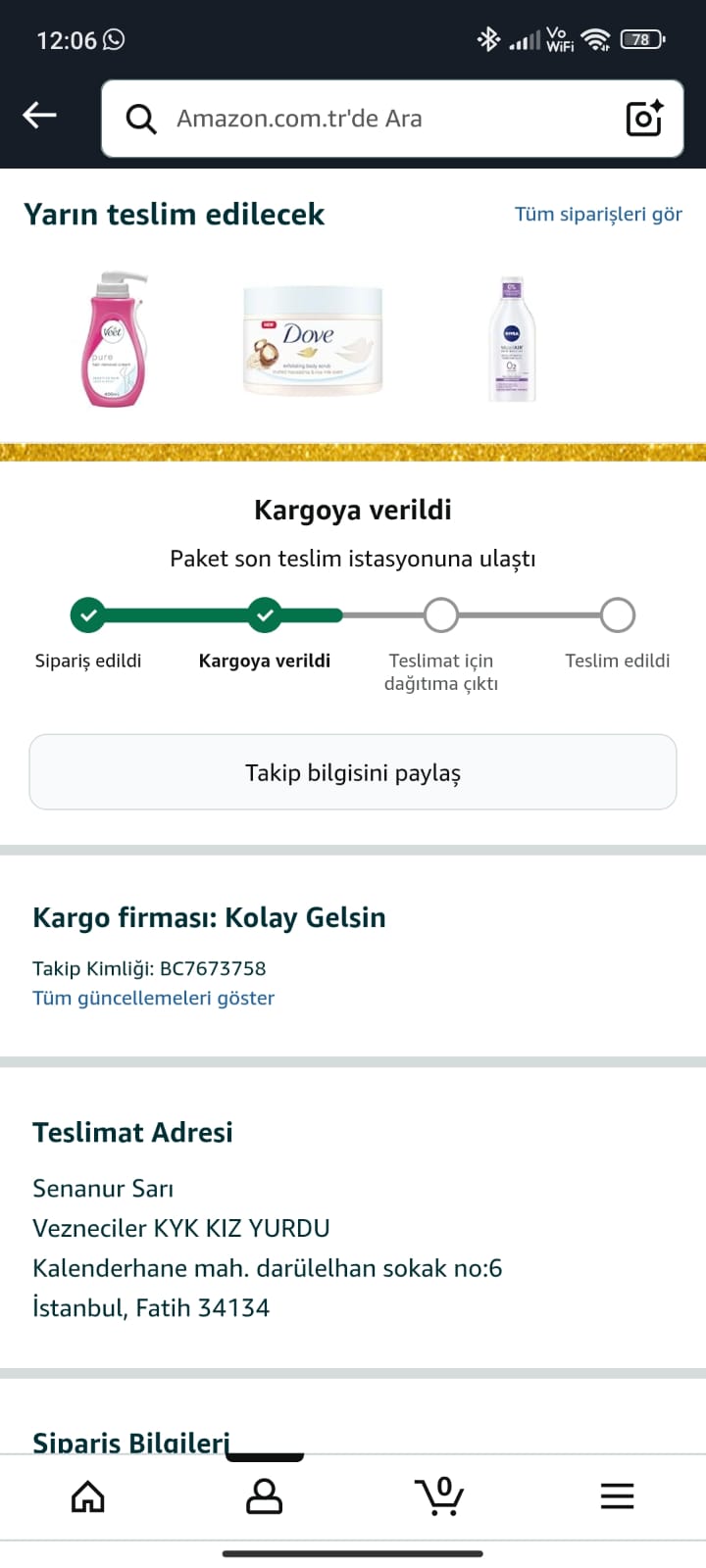Screen dimensions: 706x1568
Task: Open Tüm siparişleri gör link
Action: [x=598, y=215]
